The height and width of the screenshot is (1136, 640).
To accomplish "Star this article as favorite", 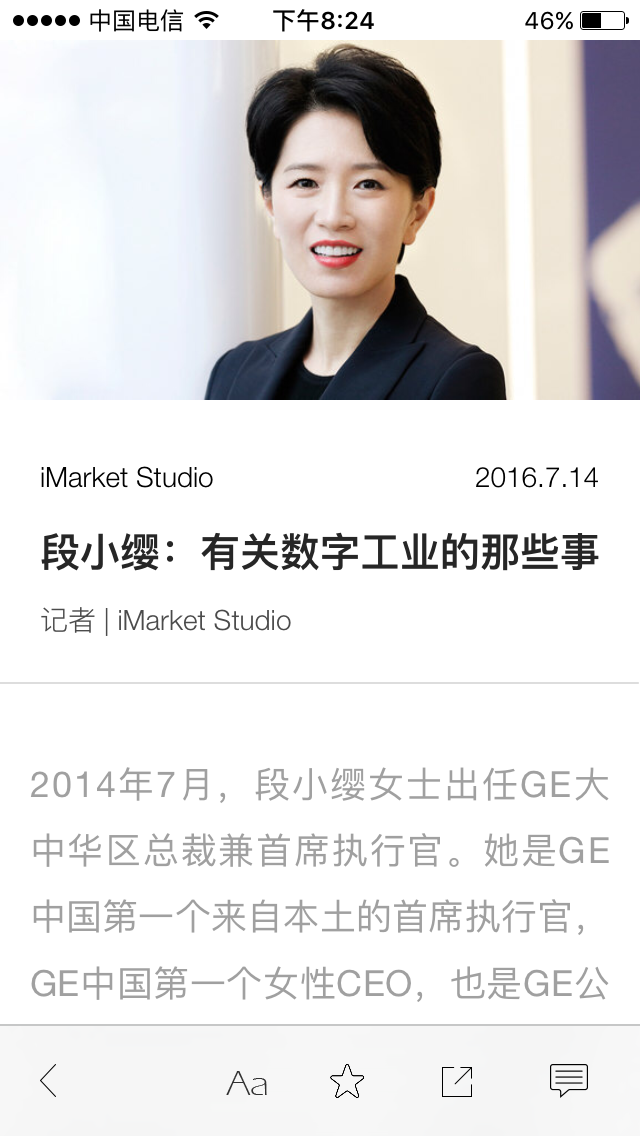I will coord(347,1081).
